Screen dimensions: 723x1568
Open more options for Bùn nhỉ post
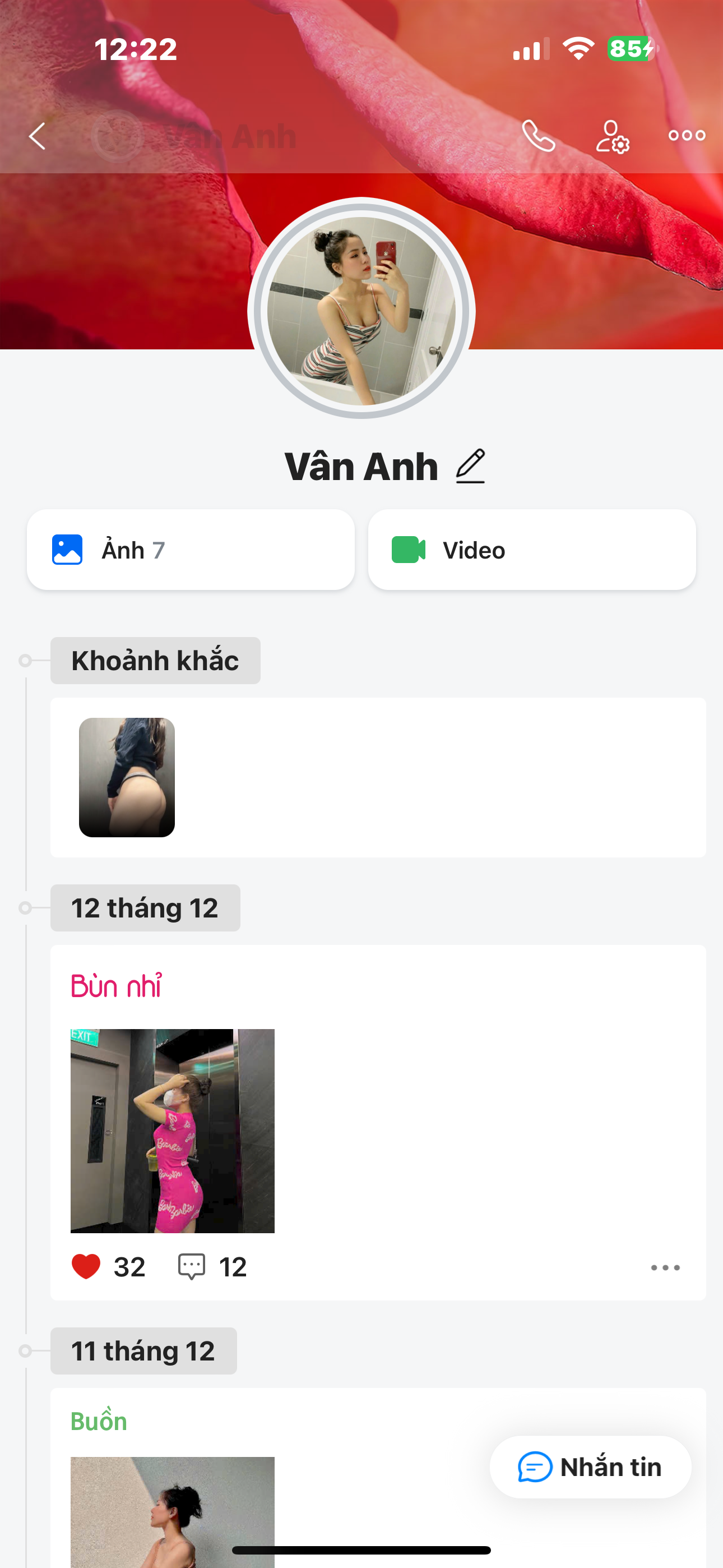(x=665, y=1267)
